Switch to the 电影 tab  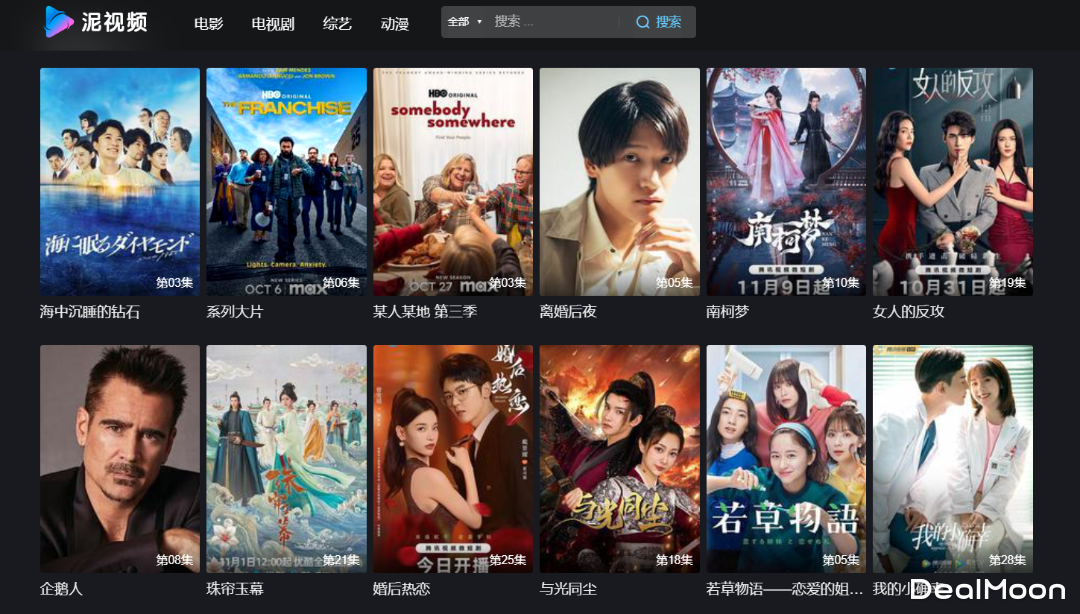(208, 24)
